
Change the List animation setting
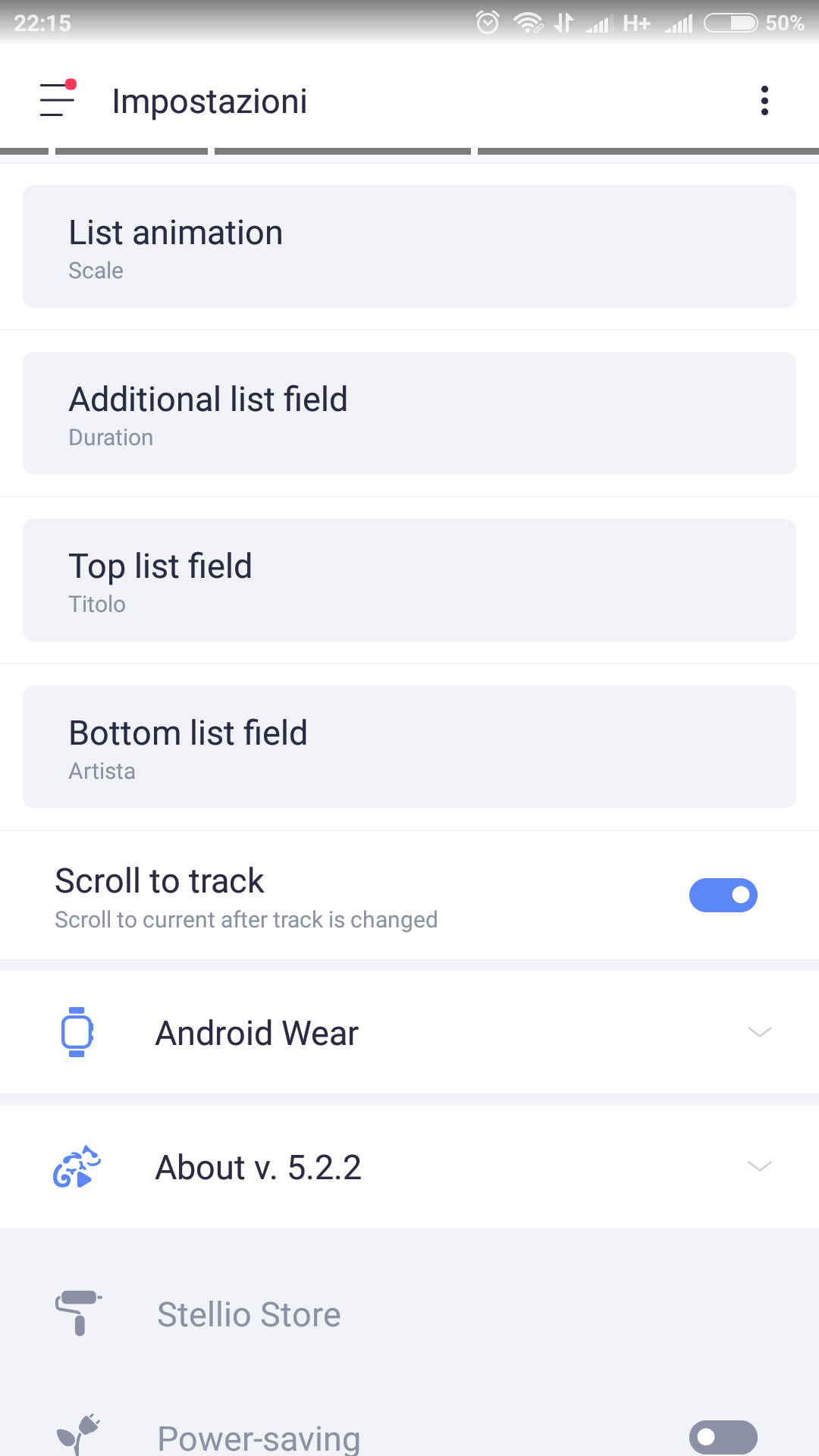pos(409,246)
